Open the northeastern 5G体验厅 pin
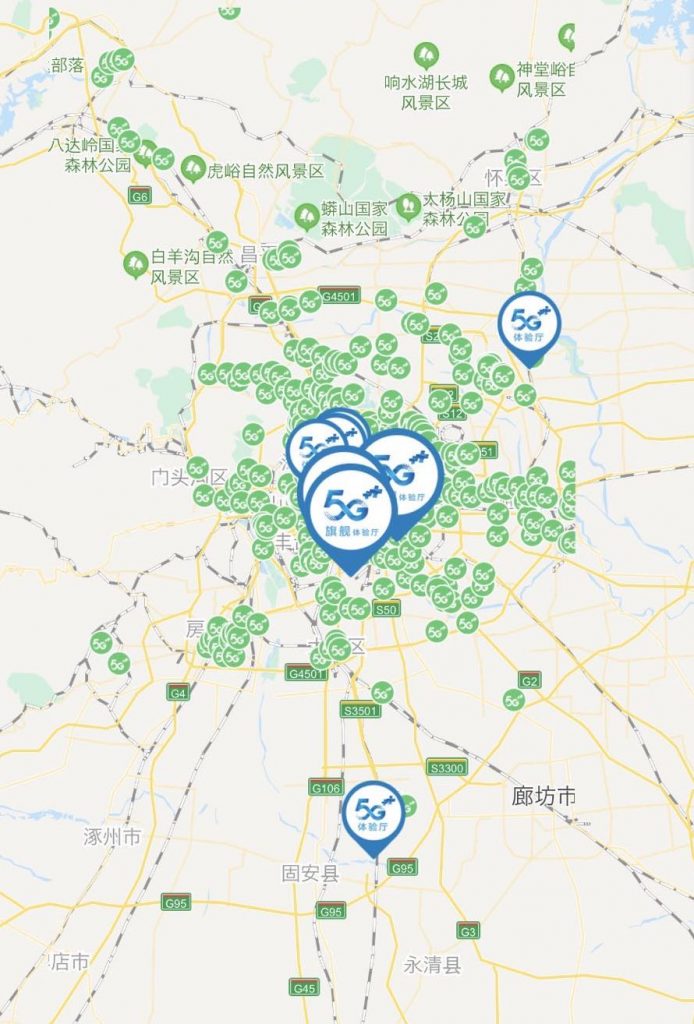 (x=529, y=322)
